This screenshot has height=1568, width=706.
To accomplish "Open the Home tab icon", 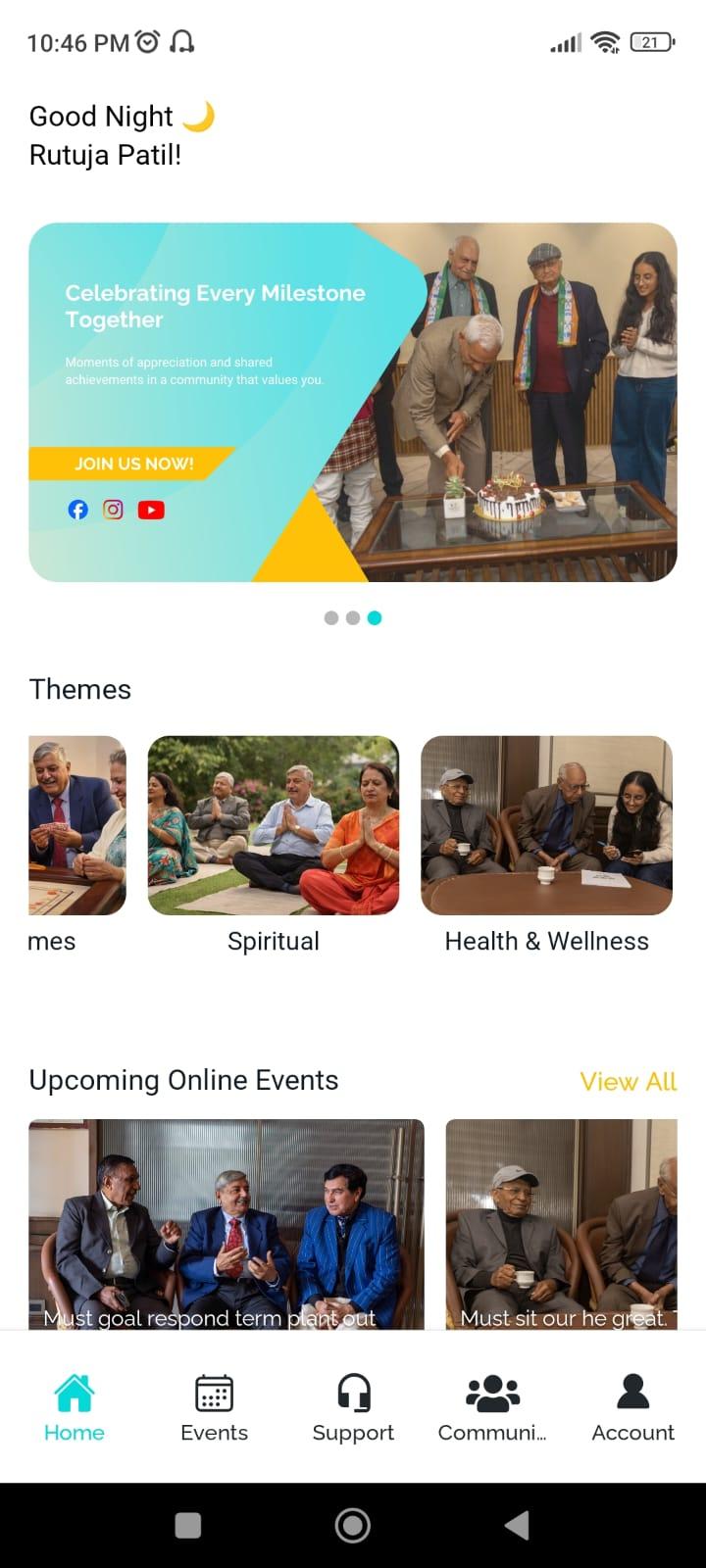I will point(75,1390).
